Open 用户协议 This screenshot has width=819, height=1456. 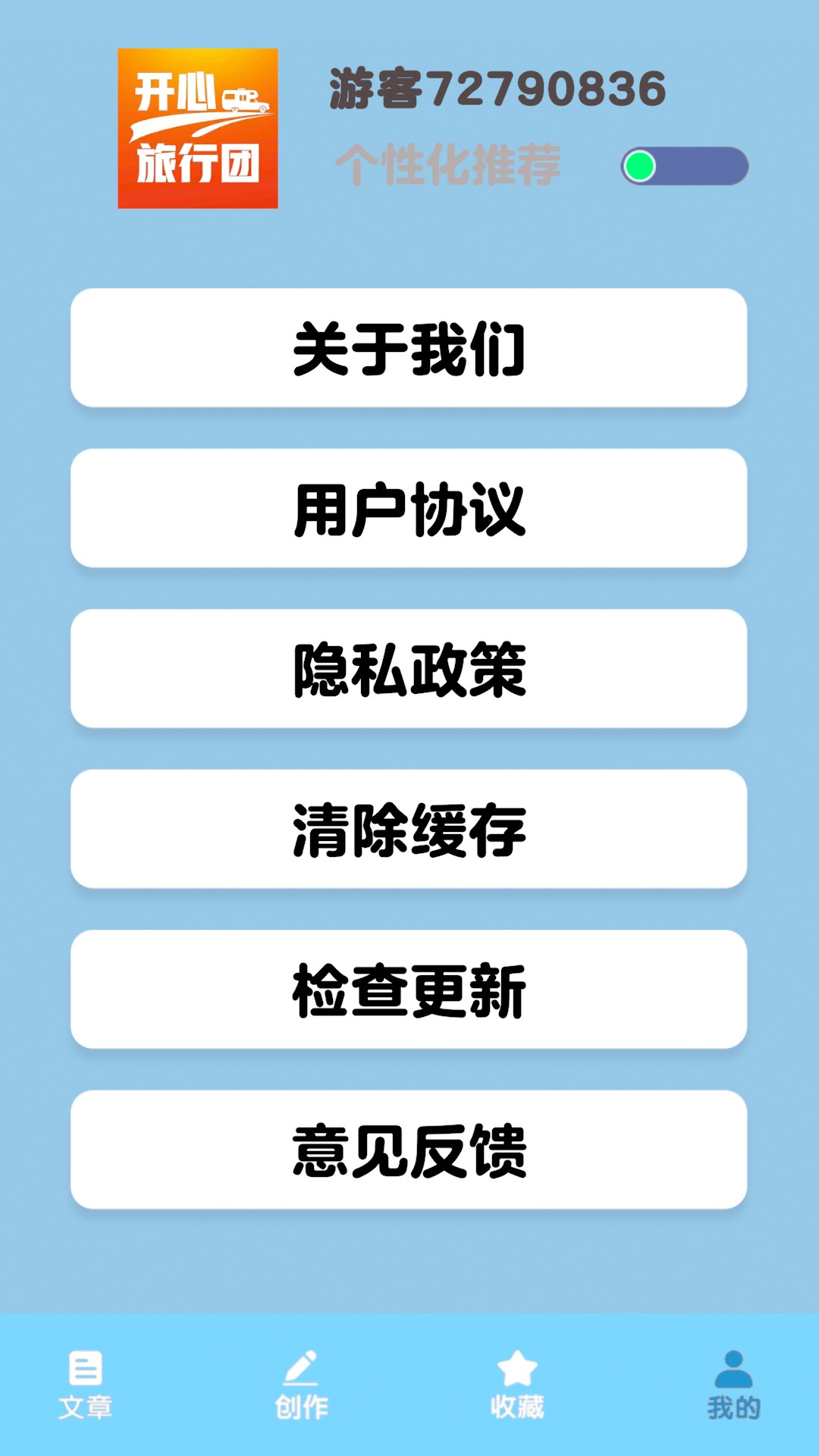tap(409, 509)
